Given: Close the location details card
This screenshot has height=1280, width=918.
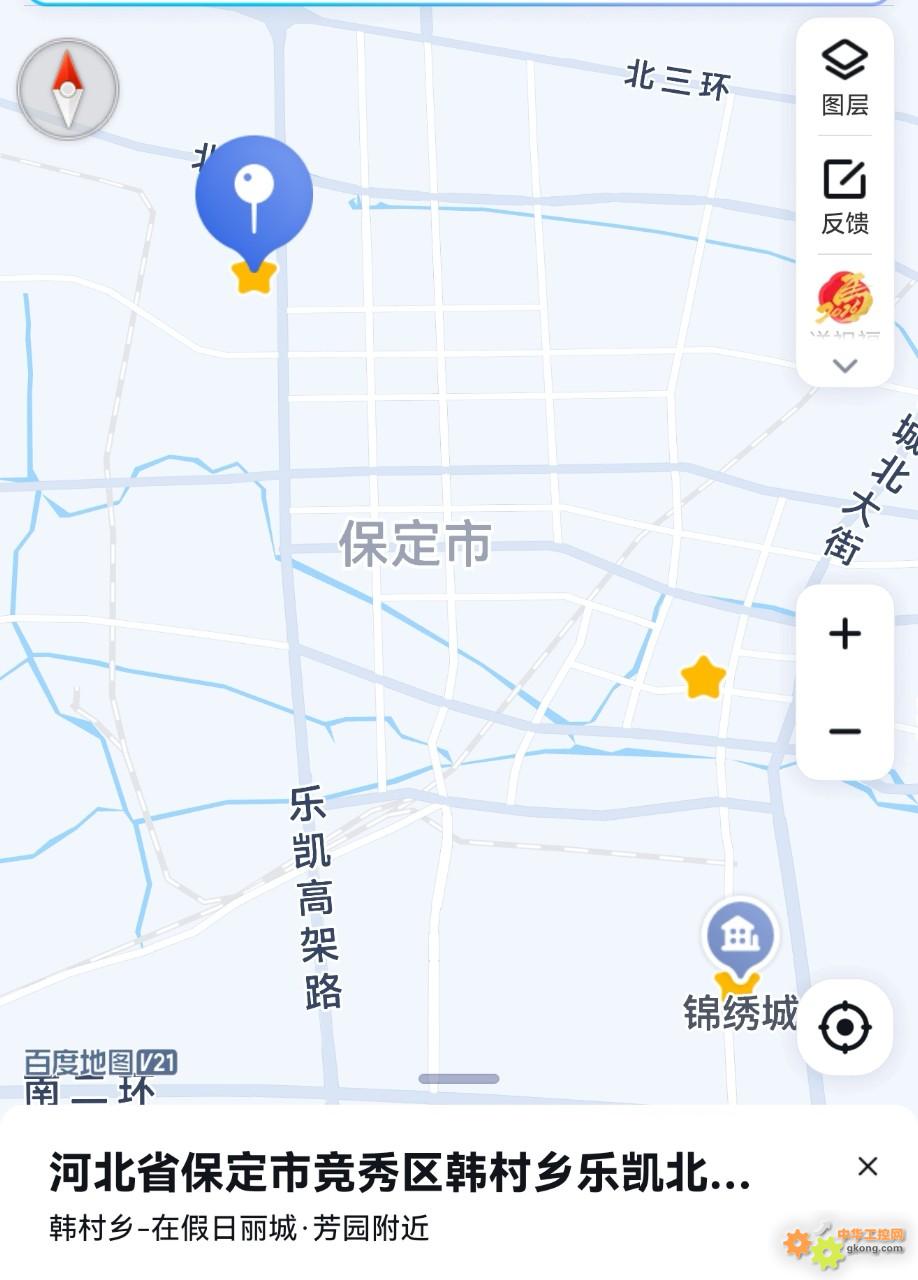Looking at the screenshot, I should tap(868, 1166).
